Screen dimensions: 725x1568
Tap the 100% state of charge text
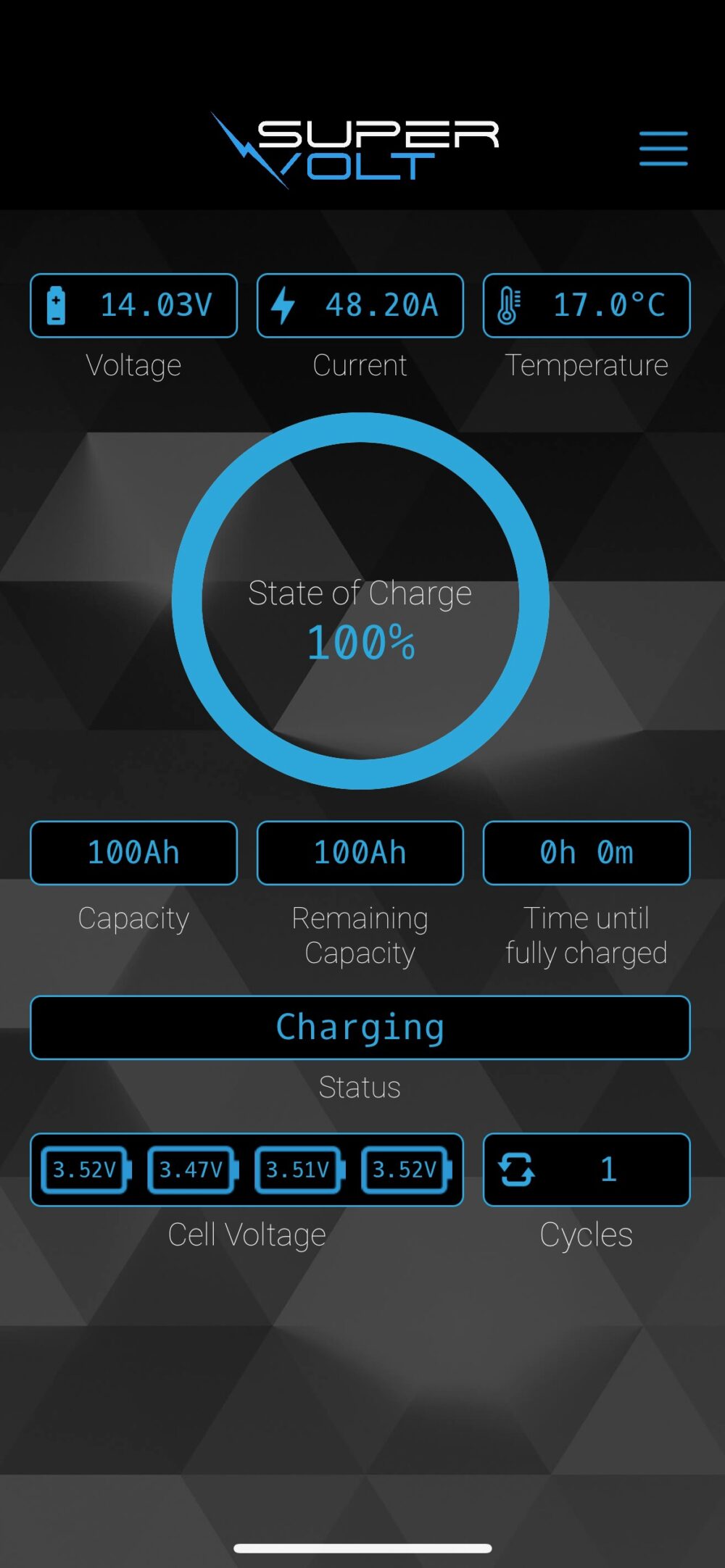[x=360, y=641]
